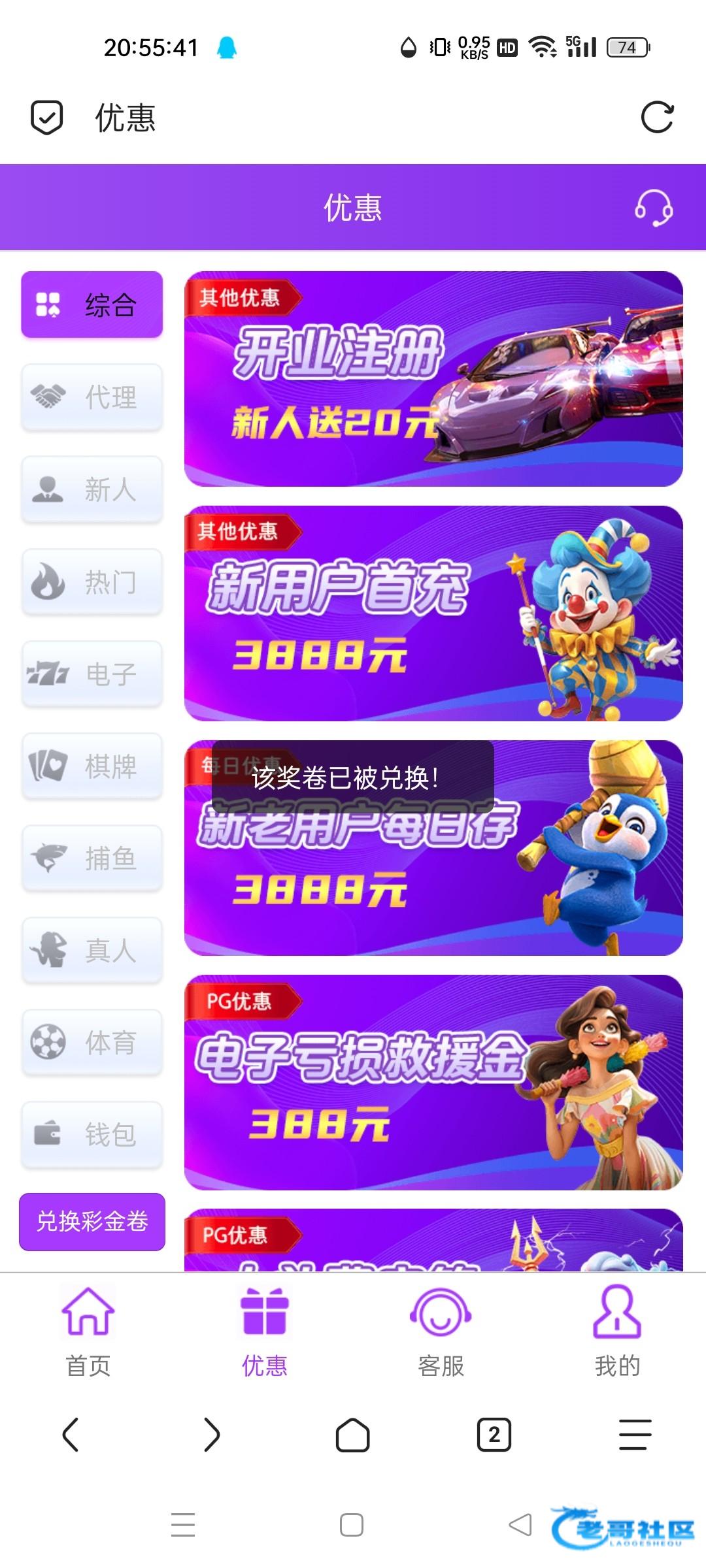The image size is (706, 1568).
Task: Show 电子 promotions
Action: coord(92,674)
